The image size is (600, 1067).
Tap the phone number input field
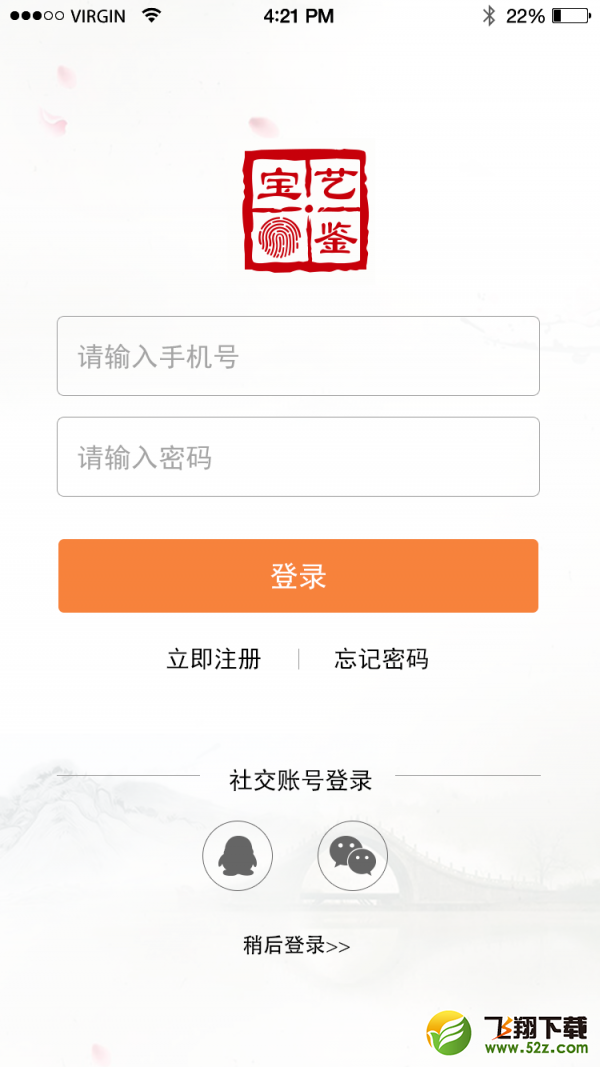point(298,356)
